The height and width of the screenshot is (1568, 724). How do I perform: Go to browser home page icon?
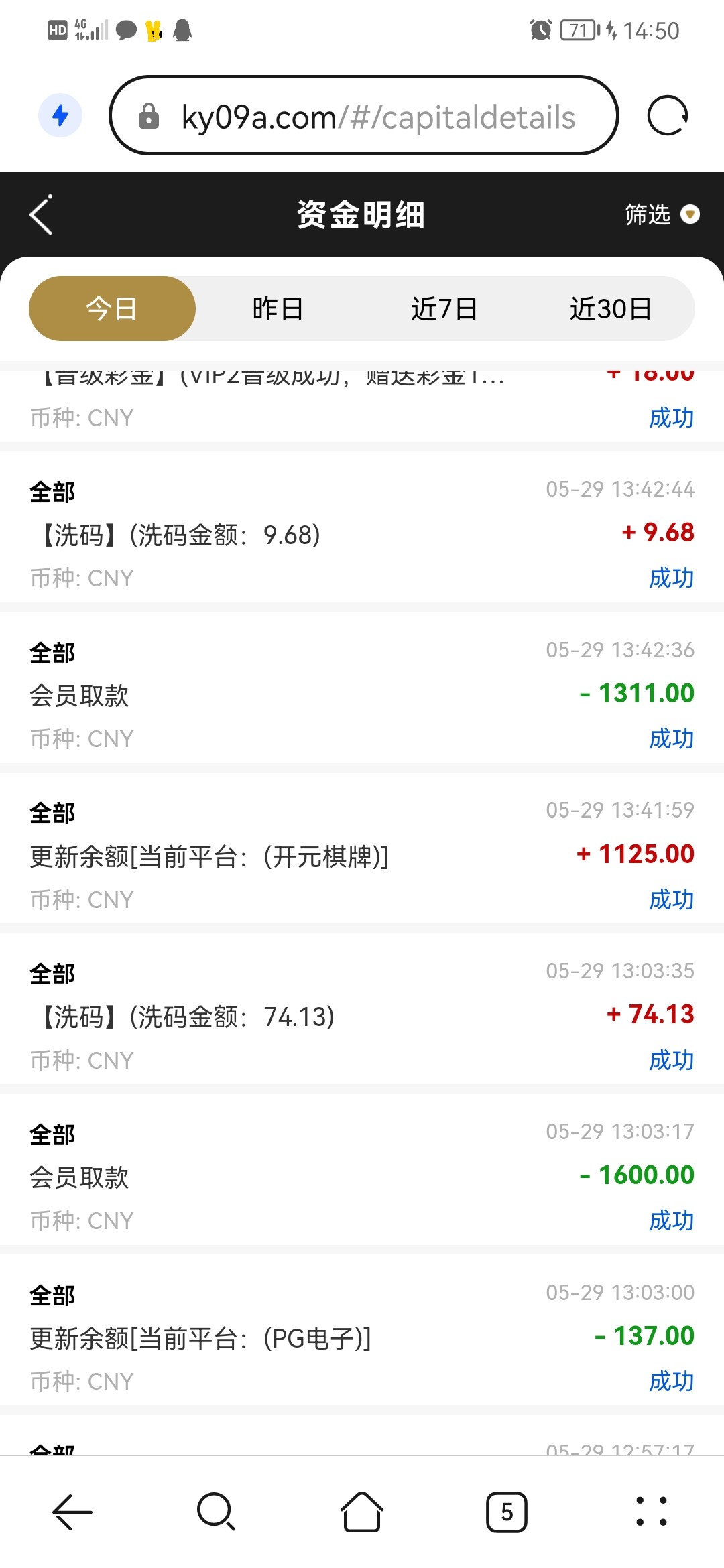(361, 1512)
